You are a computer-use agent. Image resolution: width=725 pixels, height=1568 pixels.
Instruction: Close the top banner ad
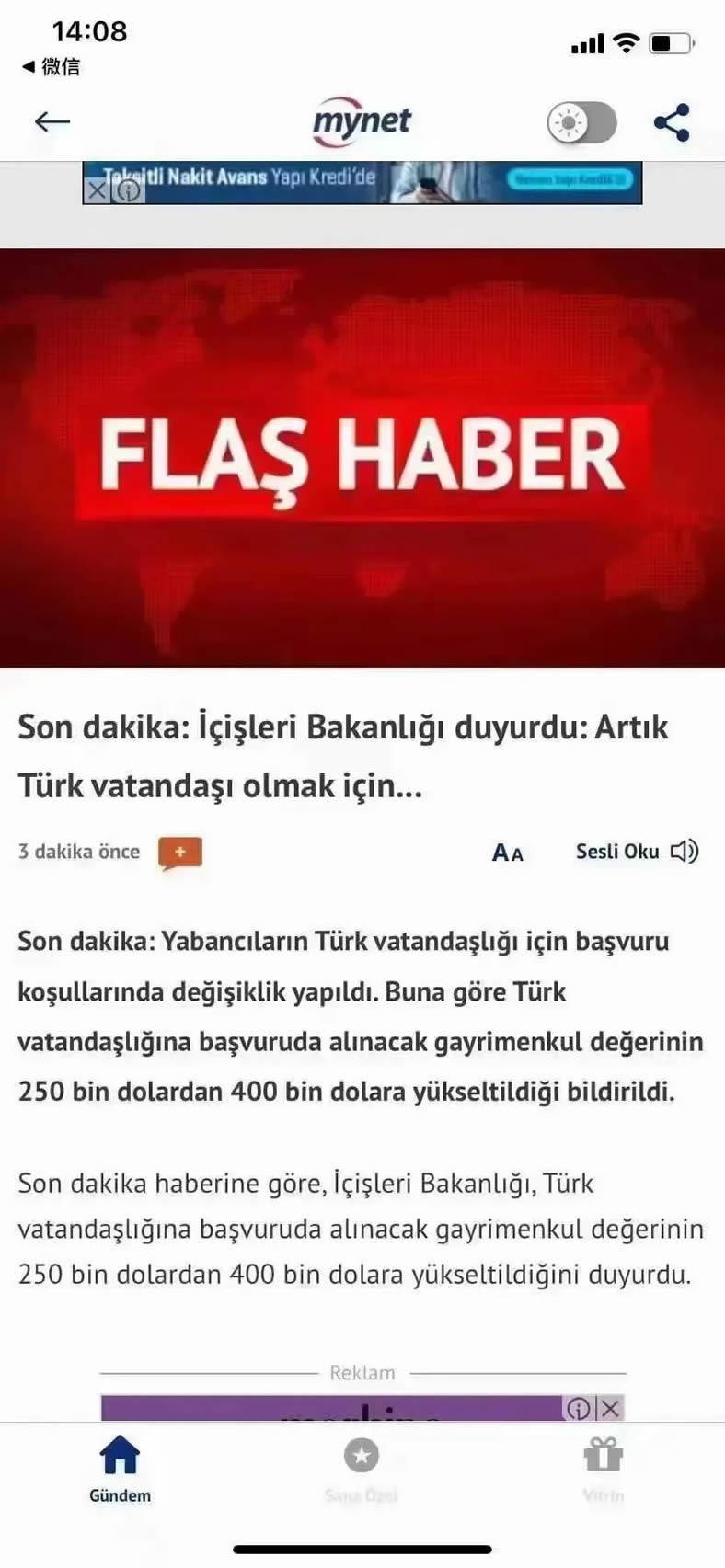point(97,190)
